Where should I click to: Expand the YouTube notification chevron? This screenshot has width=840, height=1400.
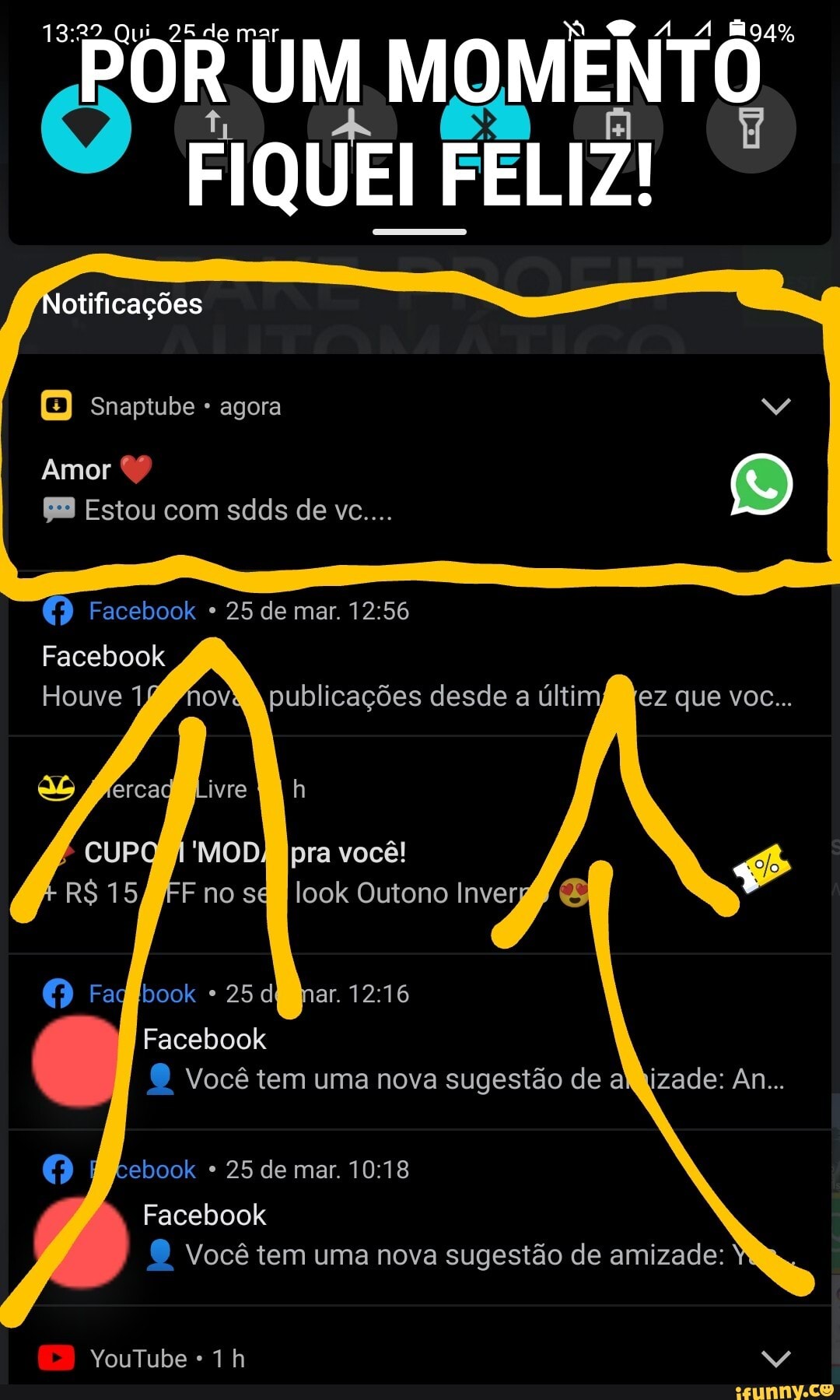point(776,1359)
